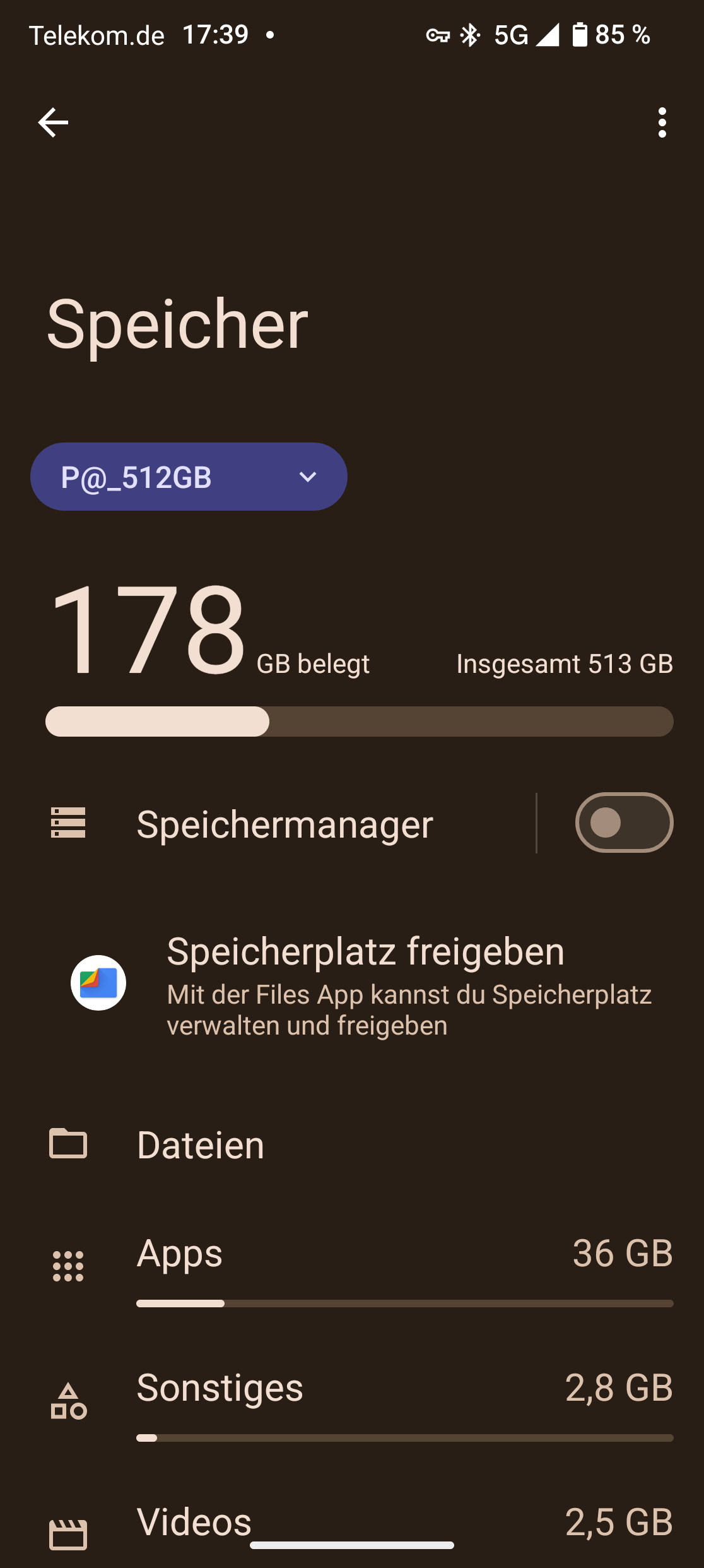Open the Sonstiges storage category
This screenshot has width=704, height=1568.
pos(404,1400)
